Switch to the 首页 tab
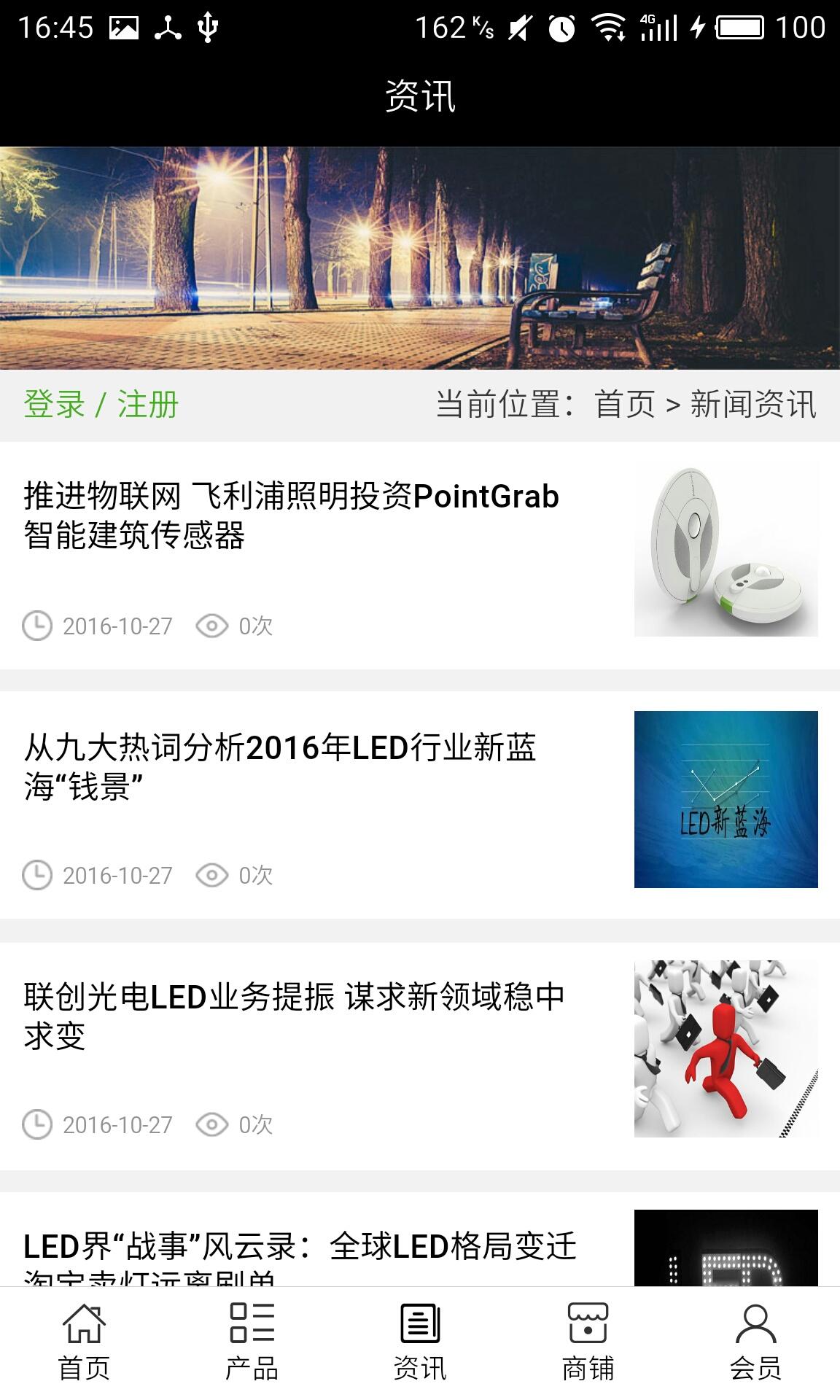The height and width of the screenshot is (1400, 840). tap(84, 1343)
